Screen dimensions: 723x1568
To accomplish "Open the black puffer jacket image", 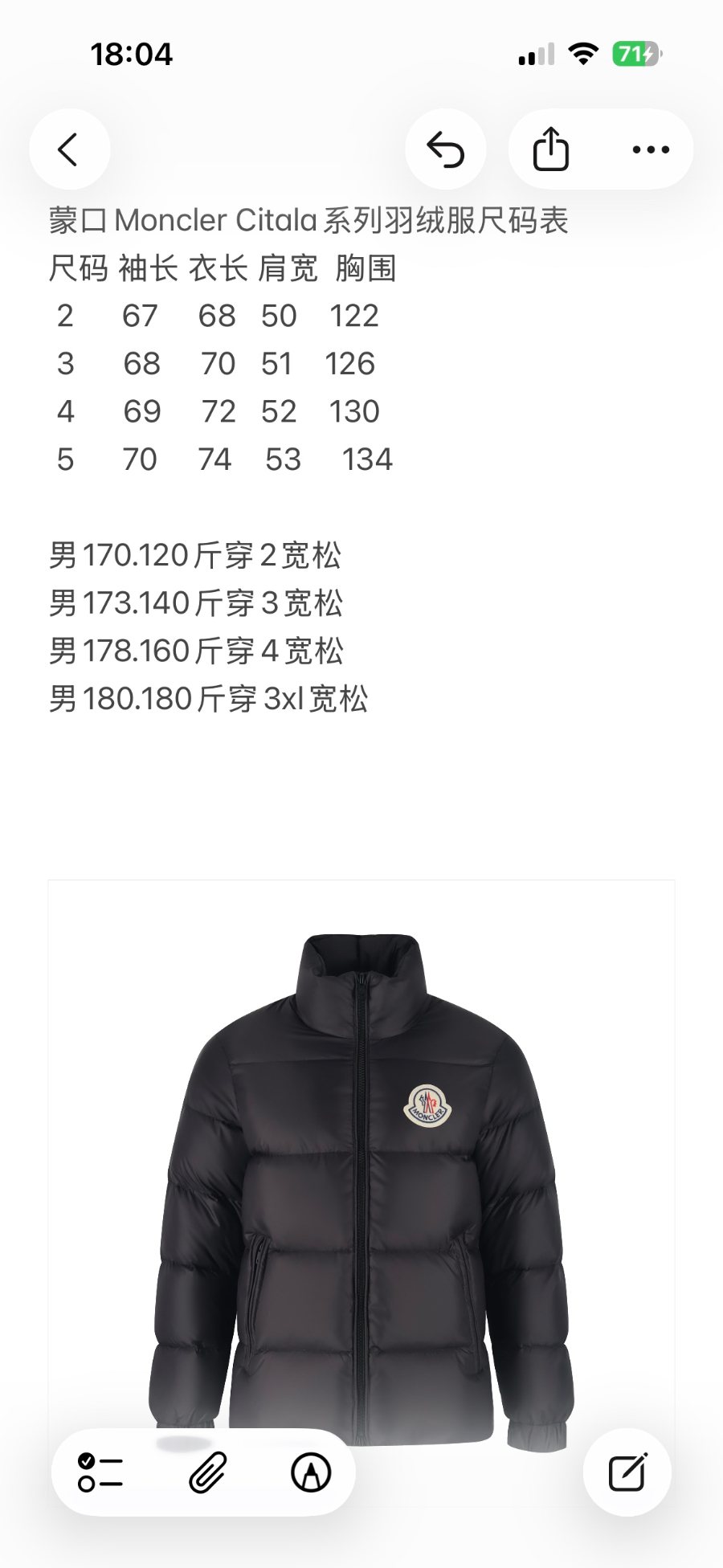I will pos(361,1165).
